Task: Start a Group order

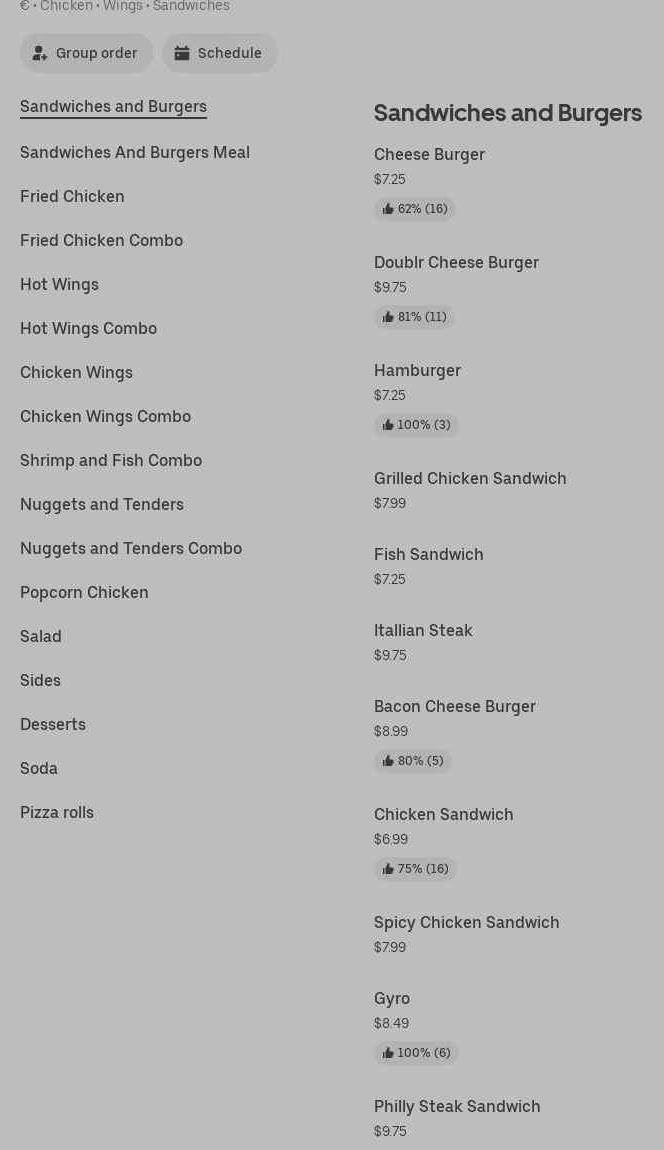Action: (x=86, y=53)
